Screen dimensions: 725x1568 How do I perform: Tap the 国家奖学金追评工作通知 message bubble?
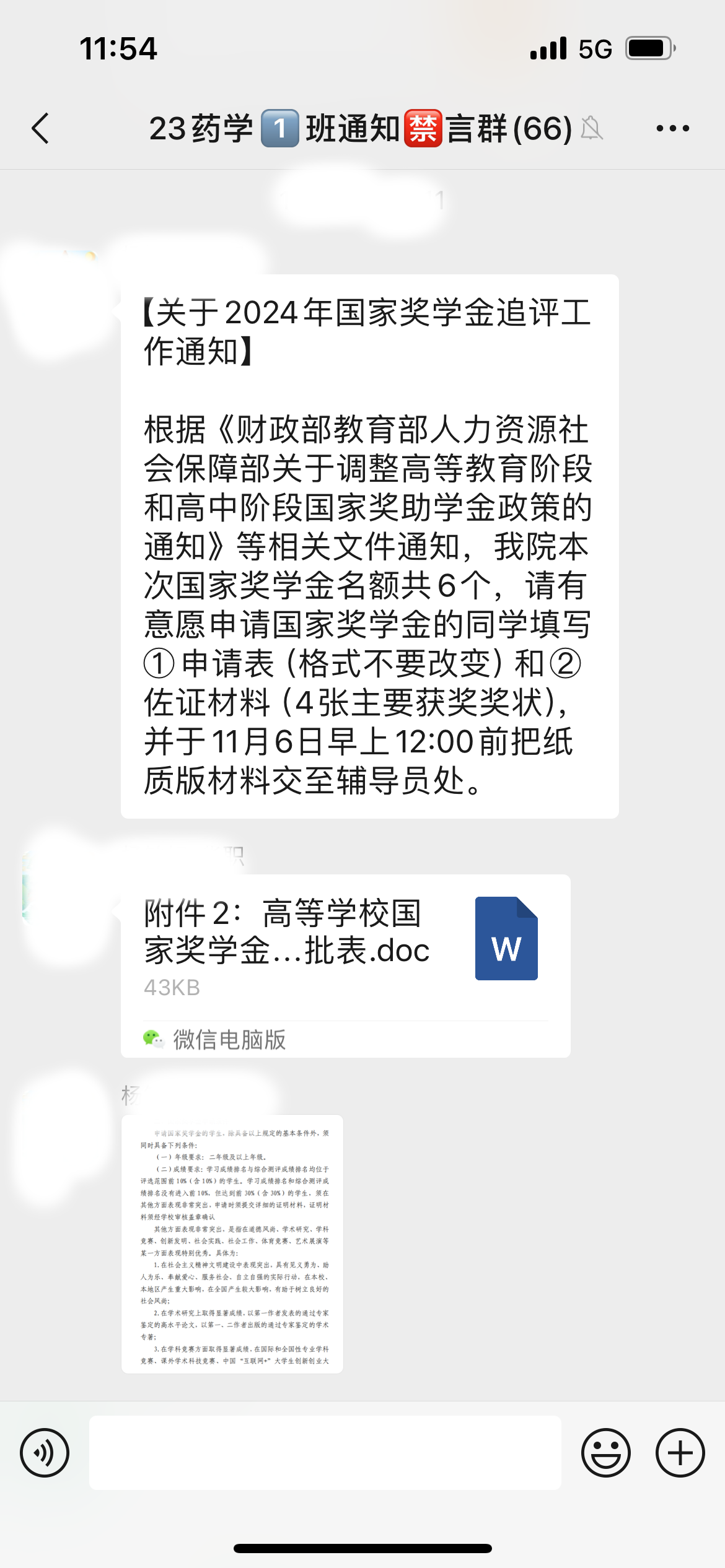point(369,545)
